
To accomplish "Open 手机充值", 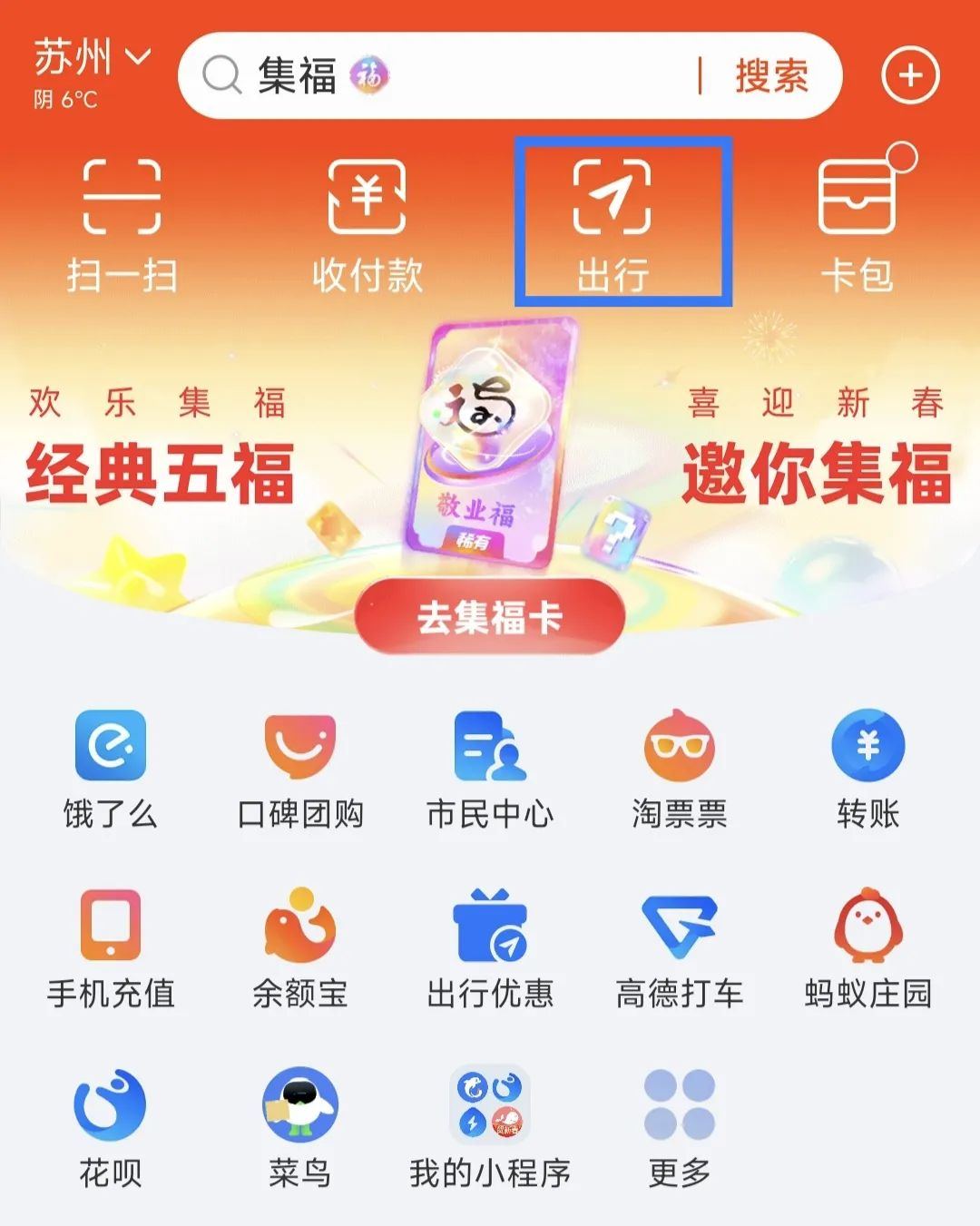I will click(111, 947).
